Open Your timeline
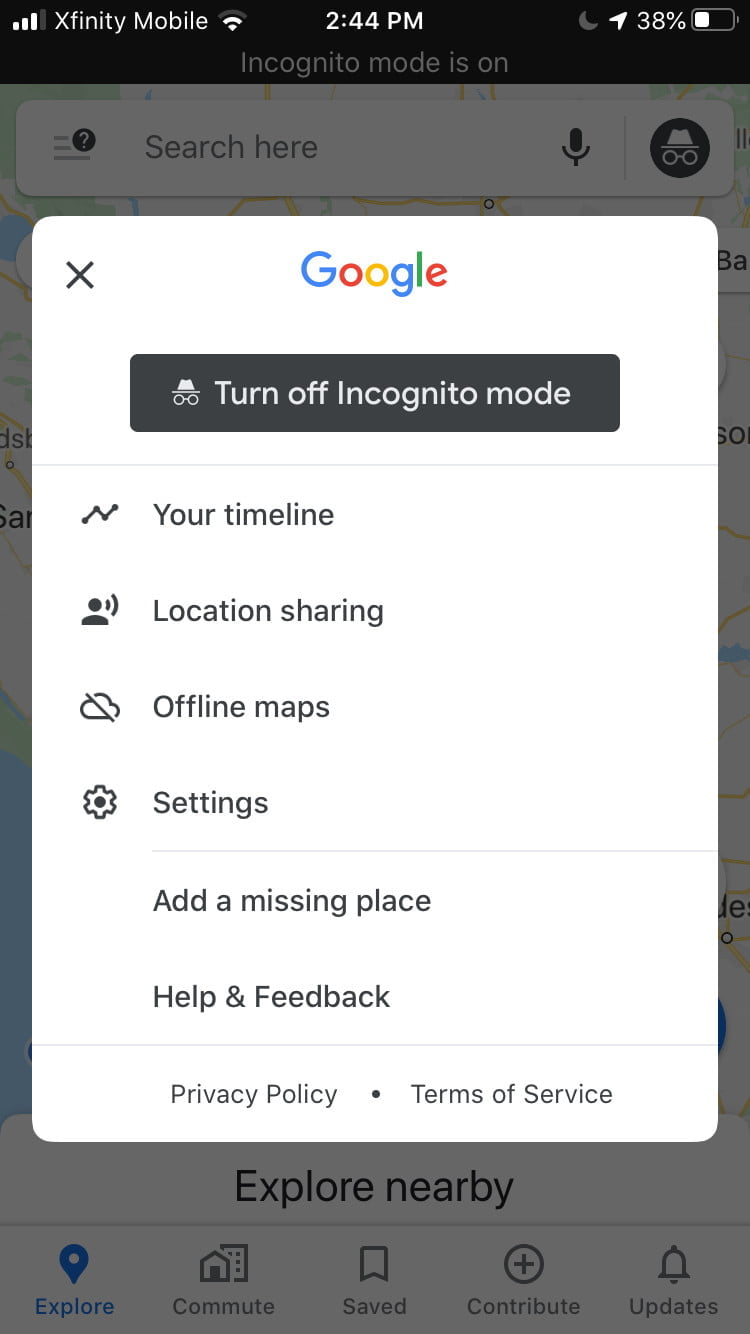 pos(375,514)
